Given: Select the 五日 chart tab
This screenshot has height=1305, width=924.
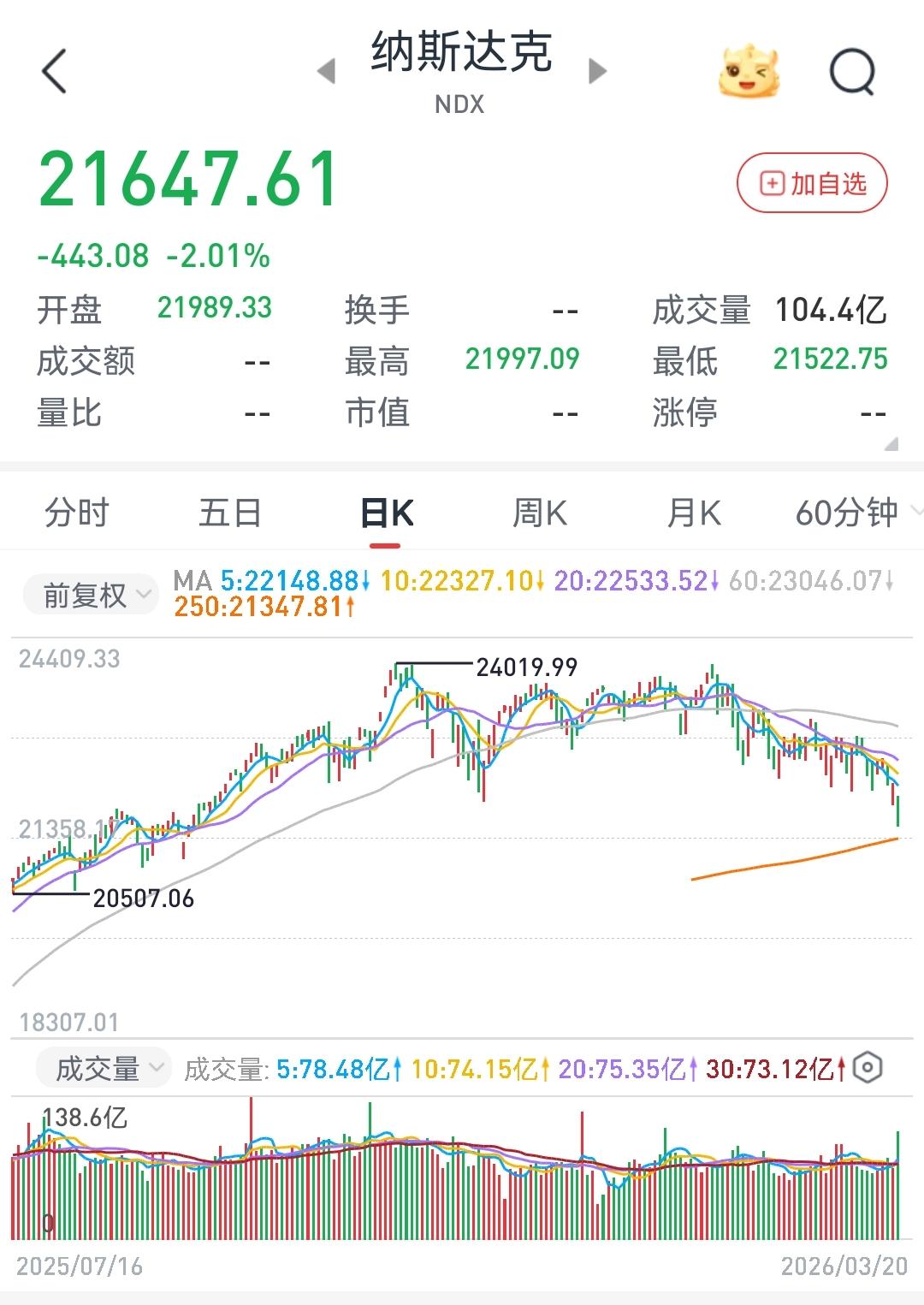Looking at the screenshot, I should point(229,513).
